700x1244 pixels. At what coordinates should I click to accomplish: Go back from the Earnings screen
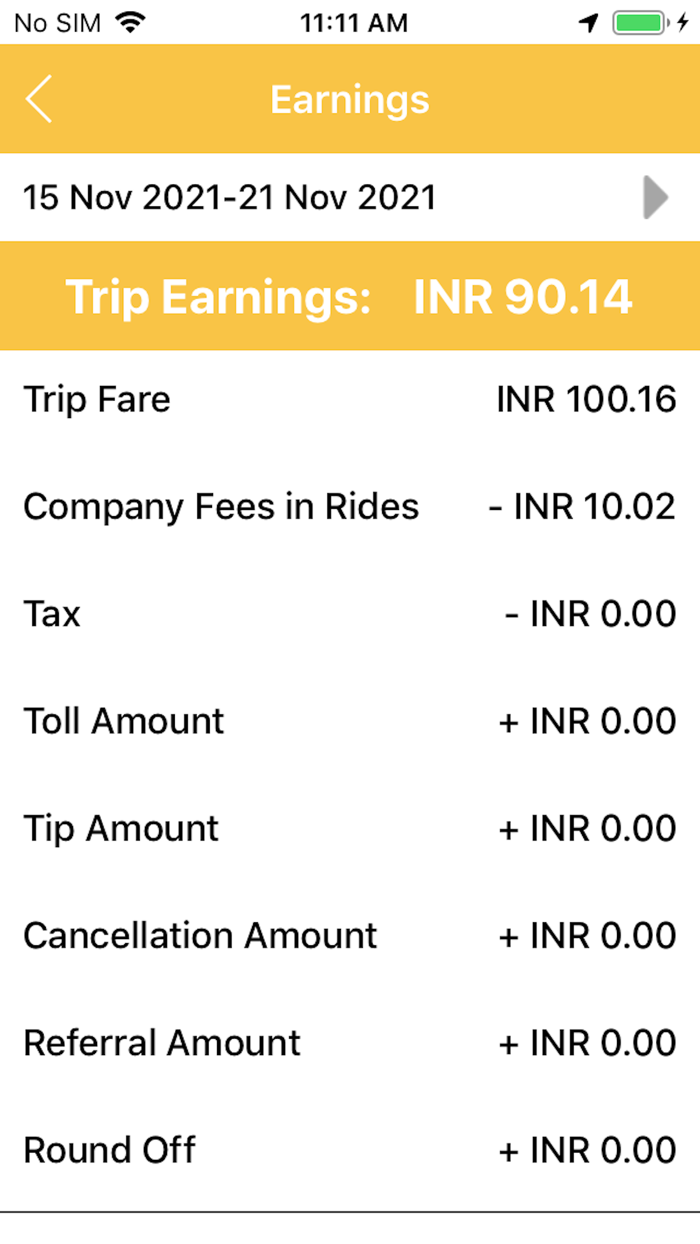[39, 99]
